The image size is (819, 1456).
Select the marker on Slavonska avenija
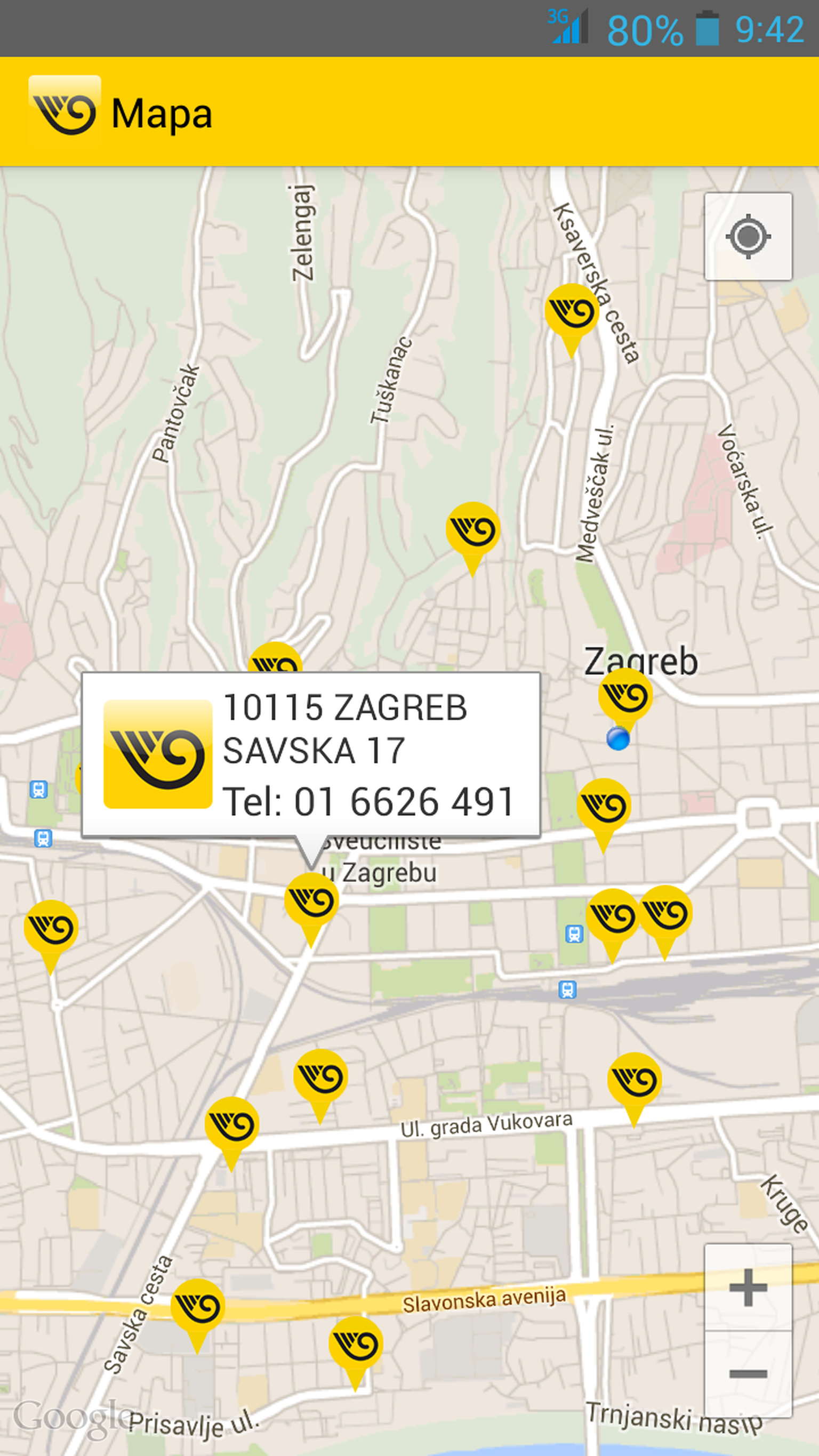pyautogui.click(x=197, y=1307)
